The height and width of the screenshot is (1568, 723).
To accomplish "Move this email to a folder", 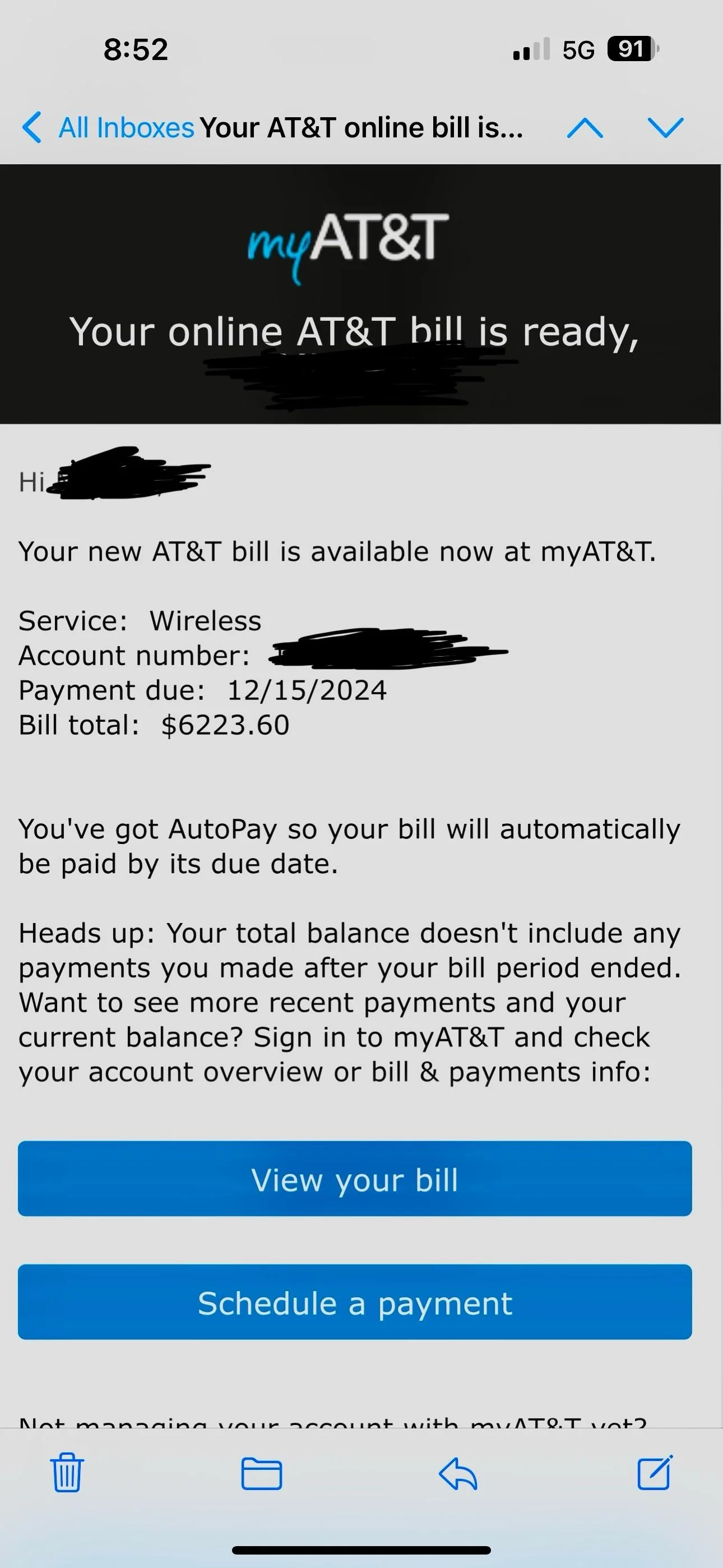I will pos(262,1474).
